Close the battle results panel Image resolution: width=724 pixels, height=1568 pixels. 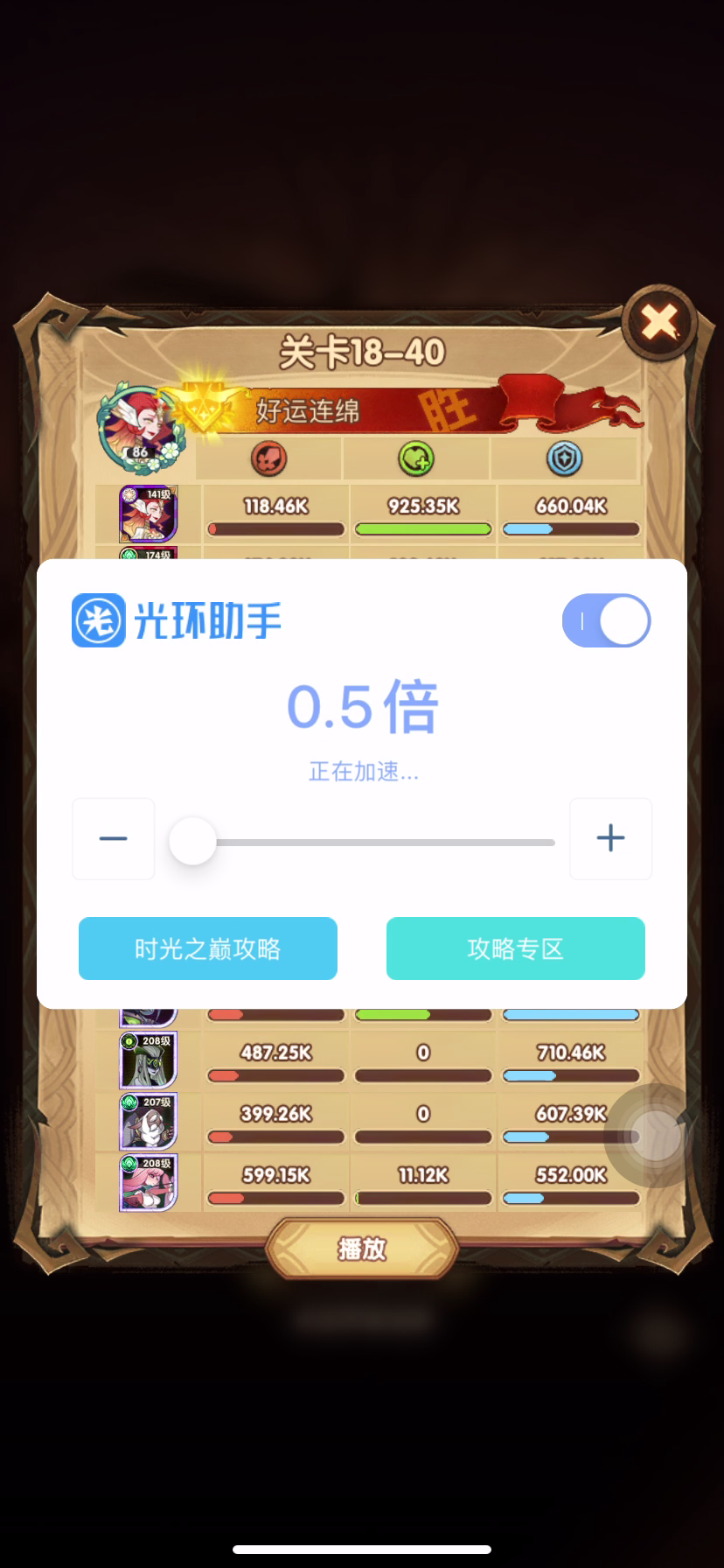click(659, 323)
